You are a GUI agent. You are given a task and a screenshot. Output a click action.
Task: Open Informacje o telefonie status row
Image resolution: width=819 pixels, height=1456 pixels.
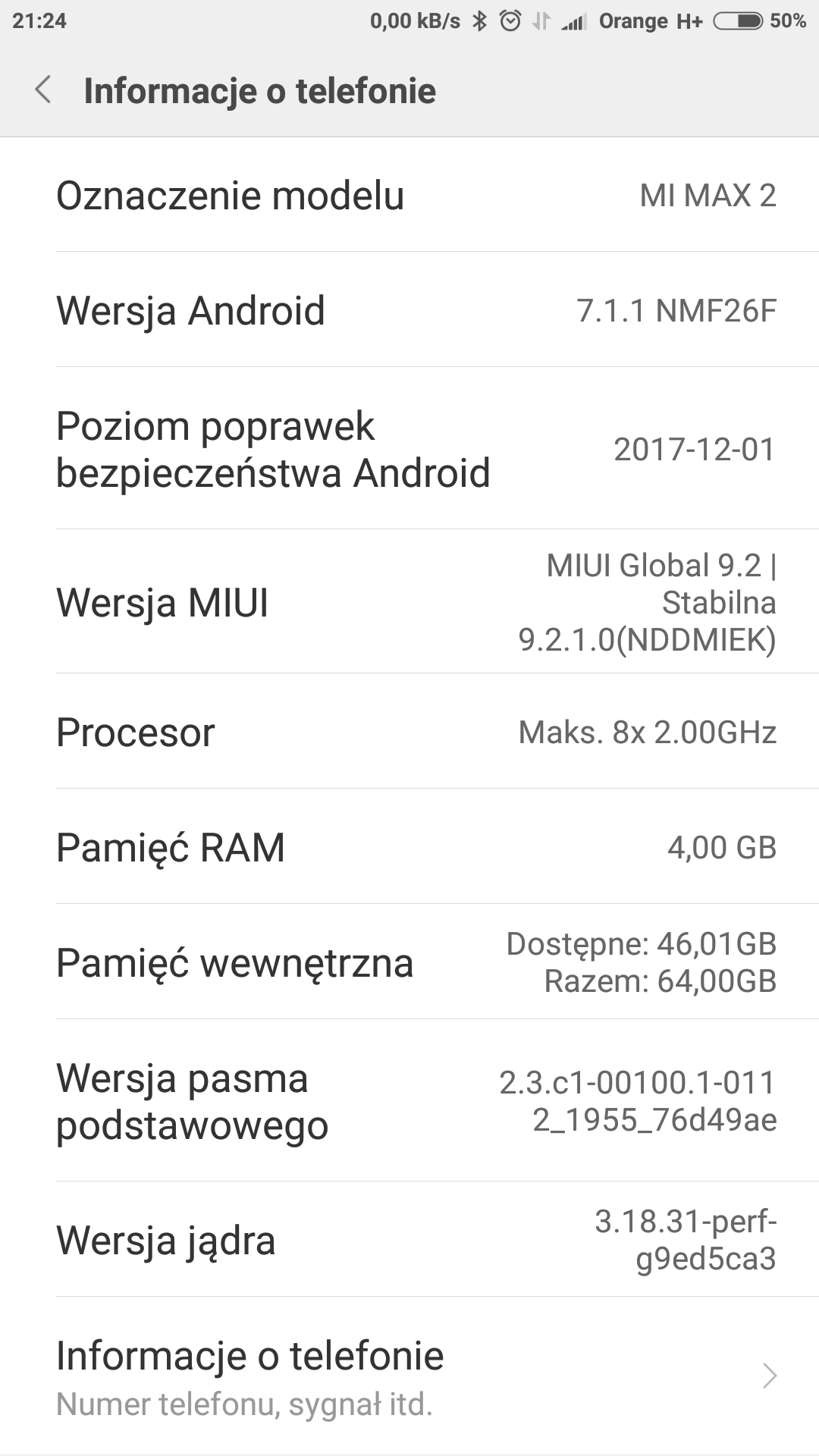coord(409,1376)
